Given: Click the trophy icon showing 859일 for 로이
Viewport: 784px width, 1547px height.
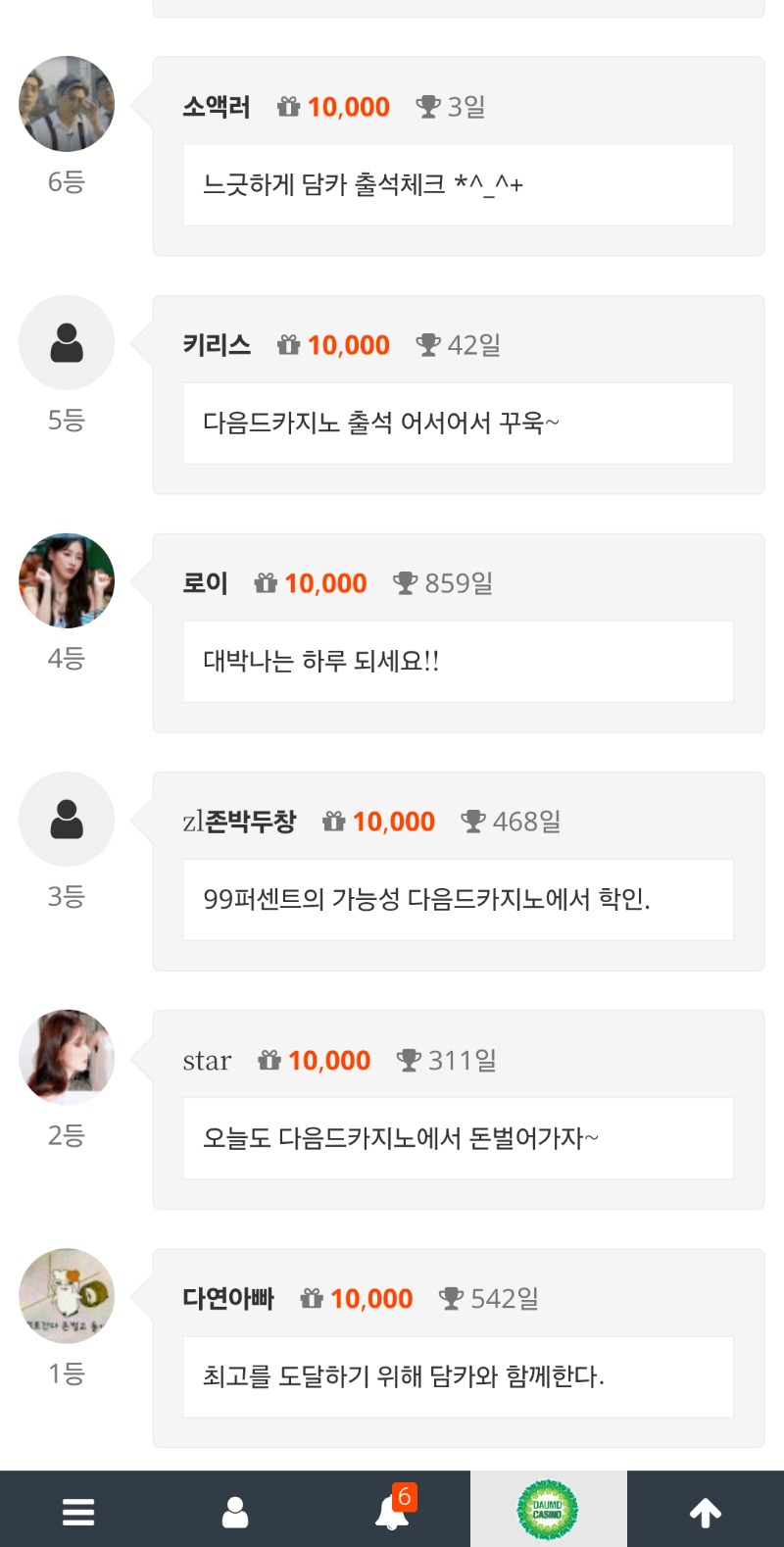Looking at the screenshot, I should pyautogui.click(x=404, y=581).
